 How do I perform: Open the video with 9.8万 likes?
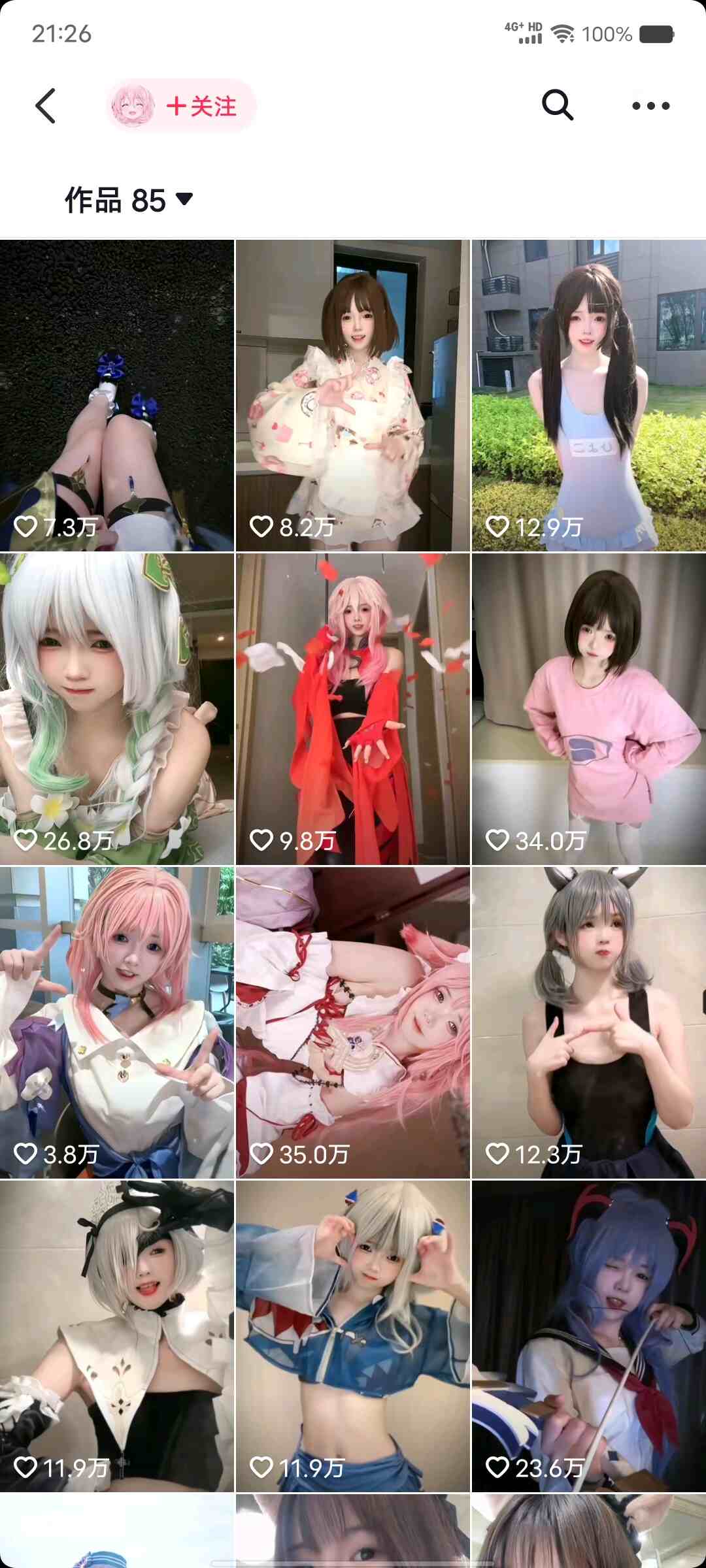(353, 709)
